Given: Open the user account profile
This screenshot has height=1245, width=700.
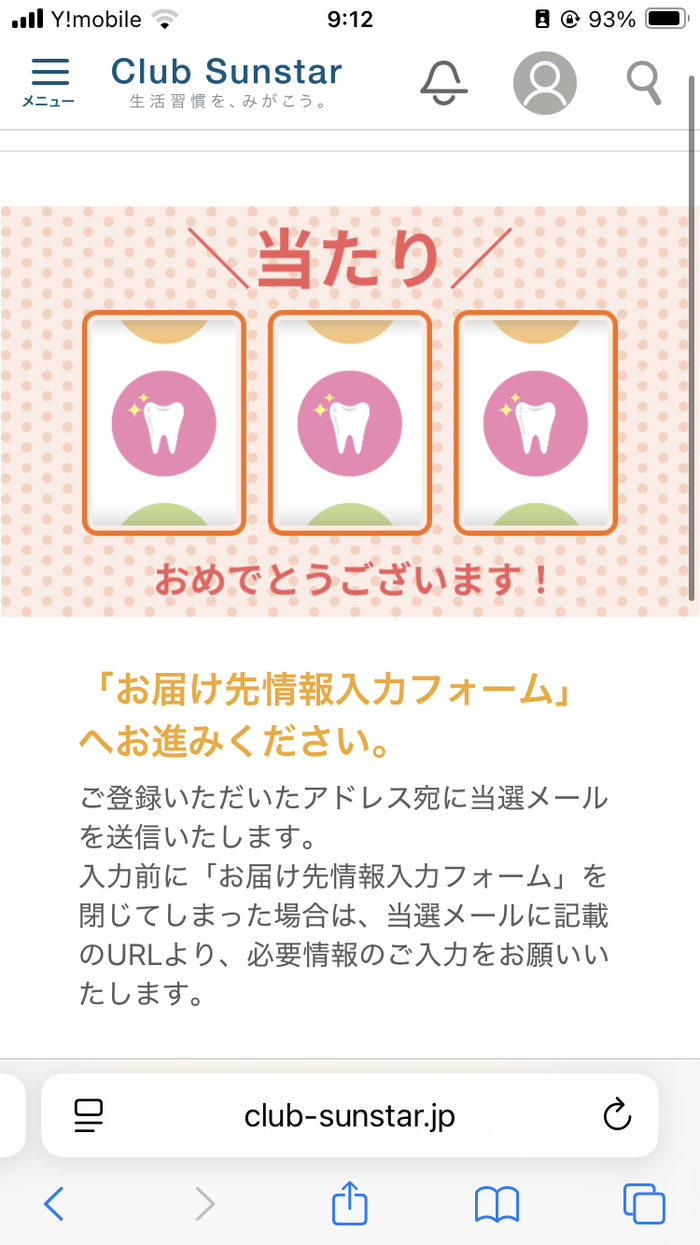Looking at the screenshot, I should point(544,83).
